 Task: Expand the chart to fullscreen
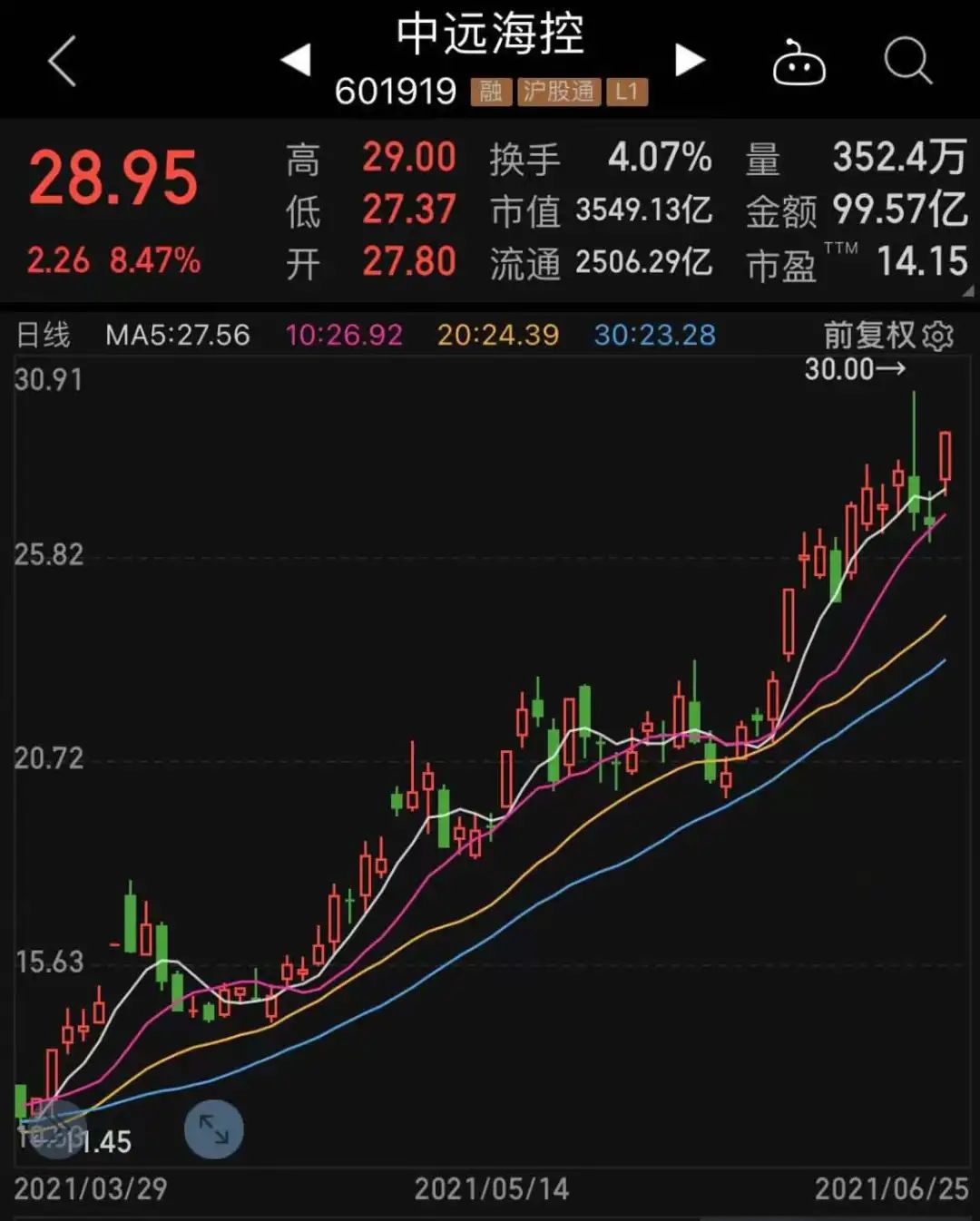click(x=214, y=1129)
